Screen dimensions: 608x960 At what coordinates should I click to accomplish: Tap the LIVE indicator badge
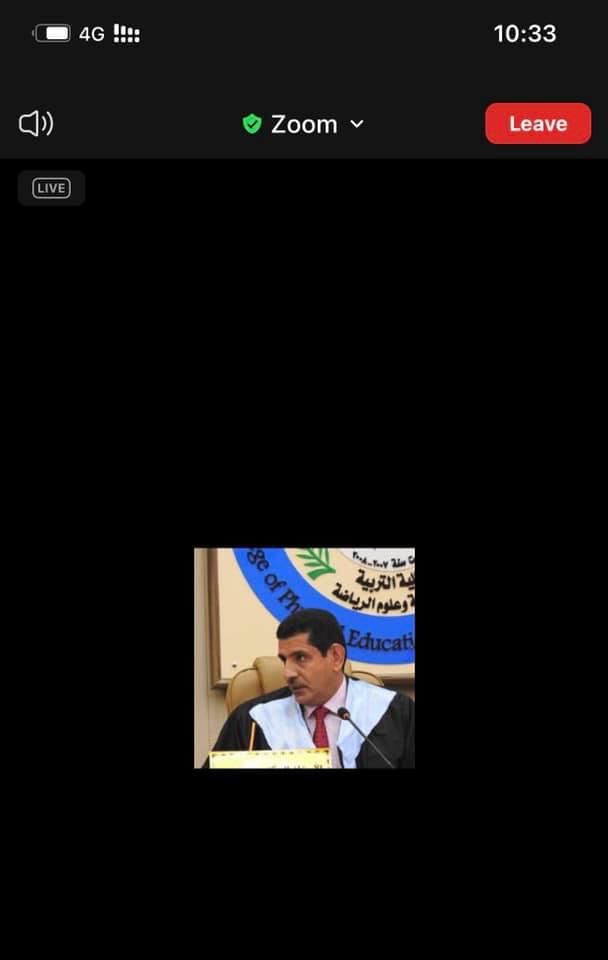click(x=51, y=188)
